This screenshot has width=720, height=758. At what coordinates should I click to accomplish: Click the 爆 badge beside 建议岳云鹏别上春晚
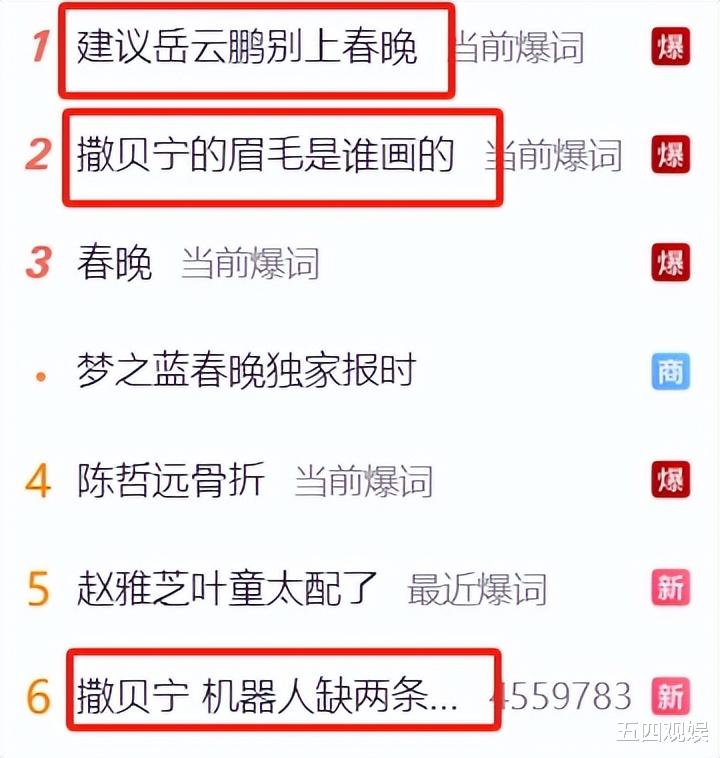[x=668, y=47]
